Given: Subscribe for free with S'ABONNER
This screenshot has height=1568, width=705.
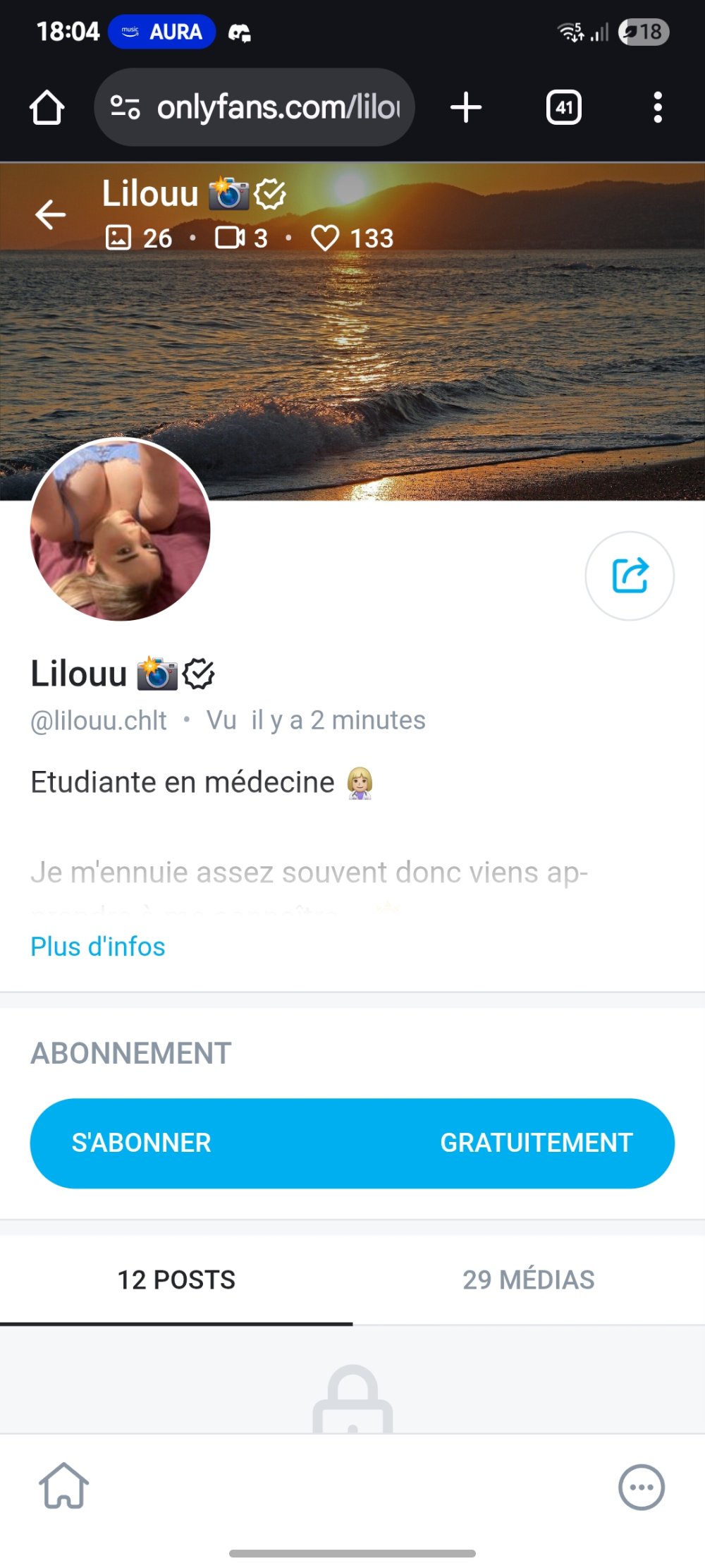Looking at the screenshot, I should pyautogui.click(x=352, y=1143).
